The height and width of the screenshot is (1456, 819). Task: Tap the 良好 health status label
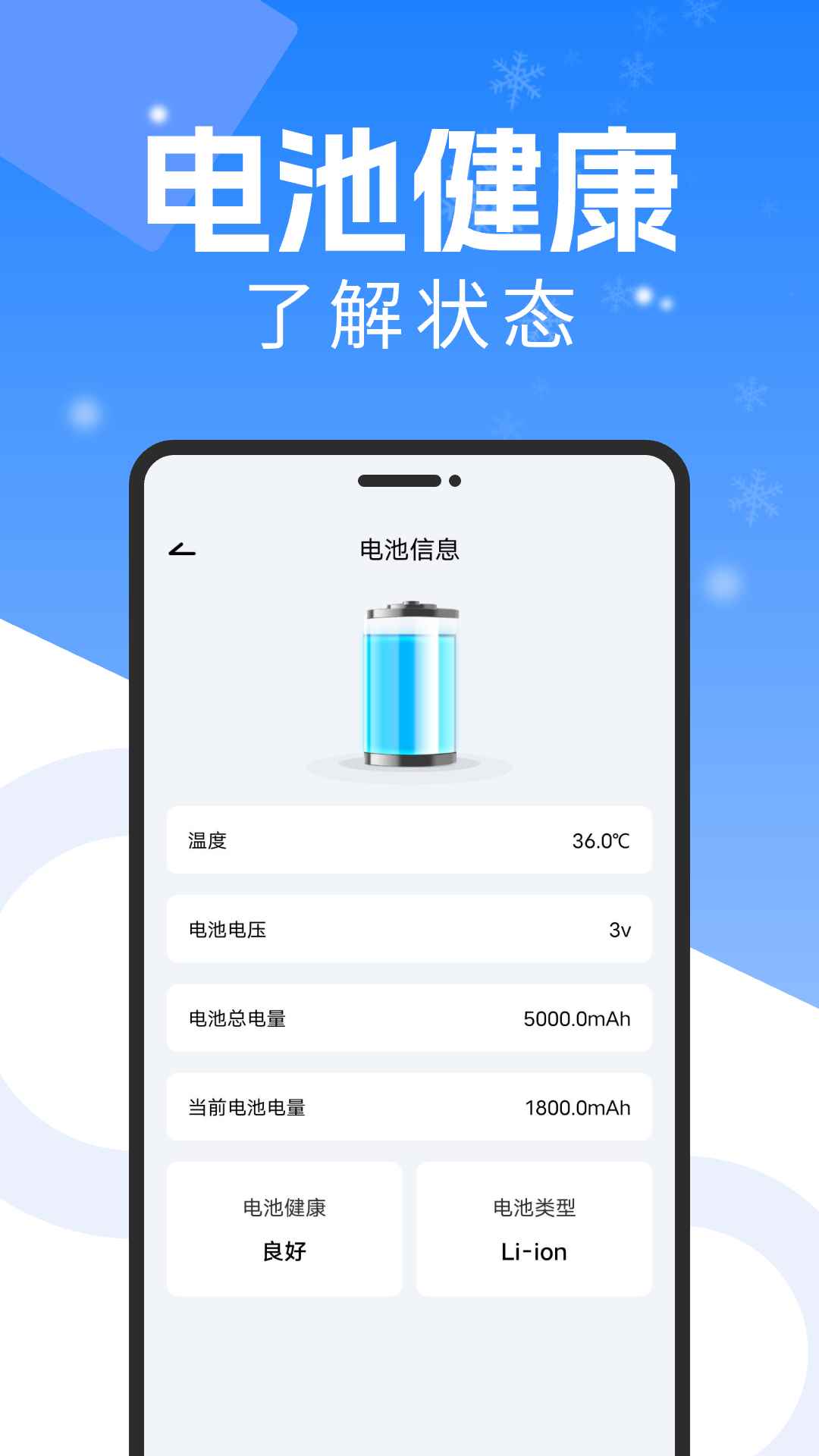(x=285, y=1251)
